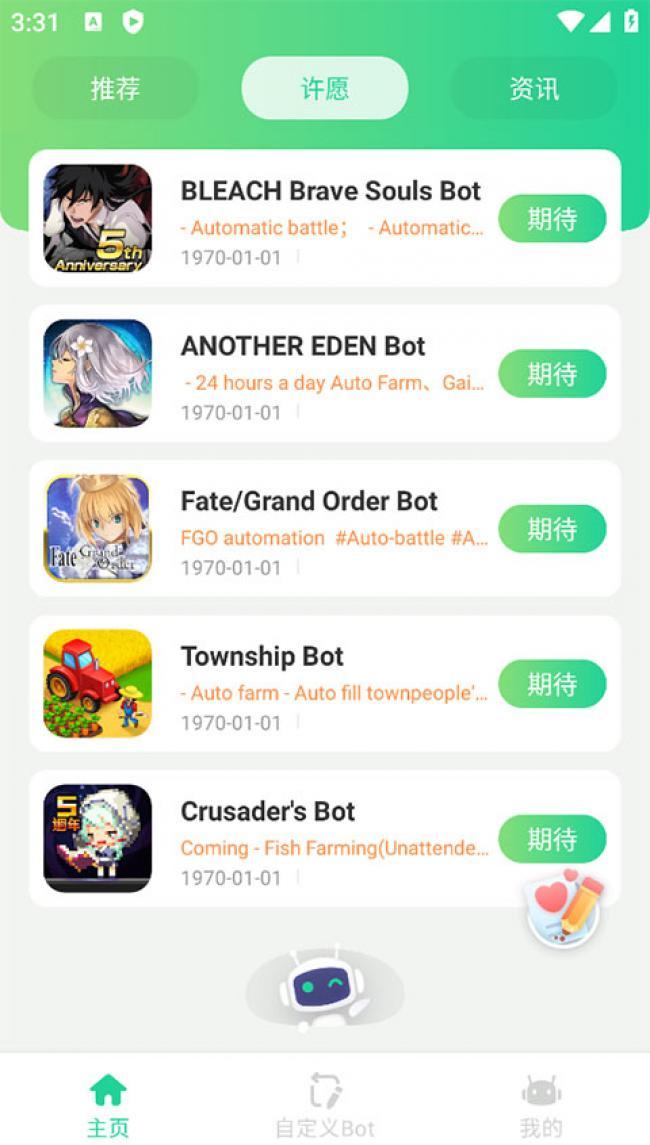Image resolution: width=650 pixels, height=1145 pixels.
Task: Select the 许愿 tab
Action: (325, 89)
